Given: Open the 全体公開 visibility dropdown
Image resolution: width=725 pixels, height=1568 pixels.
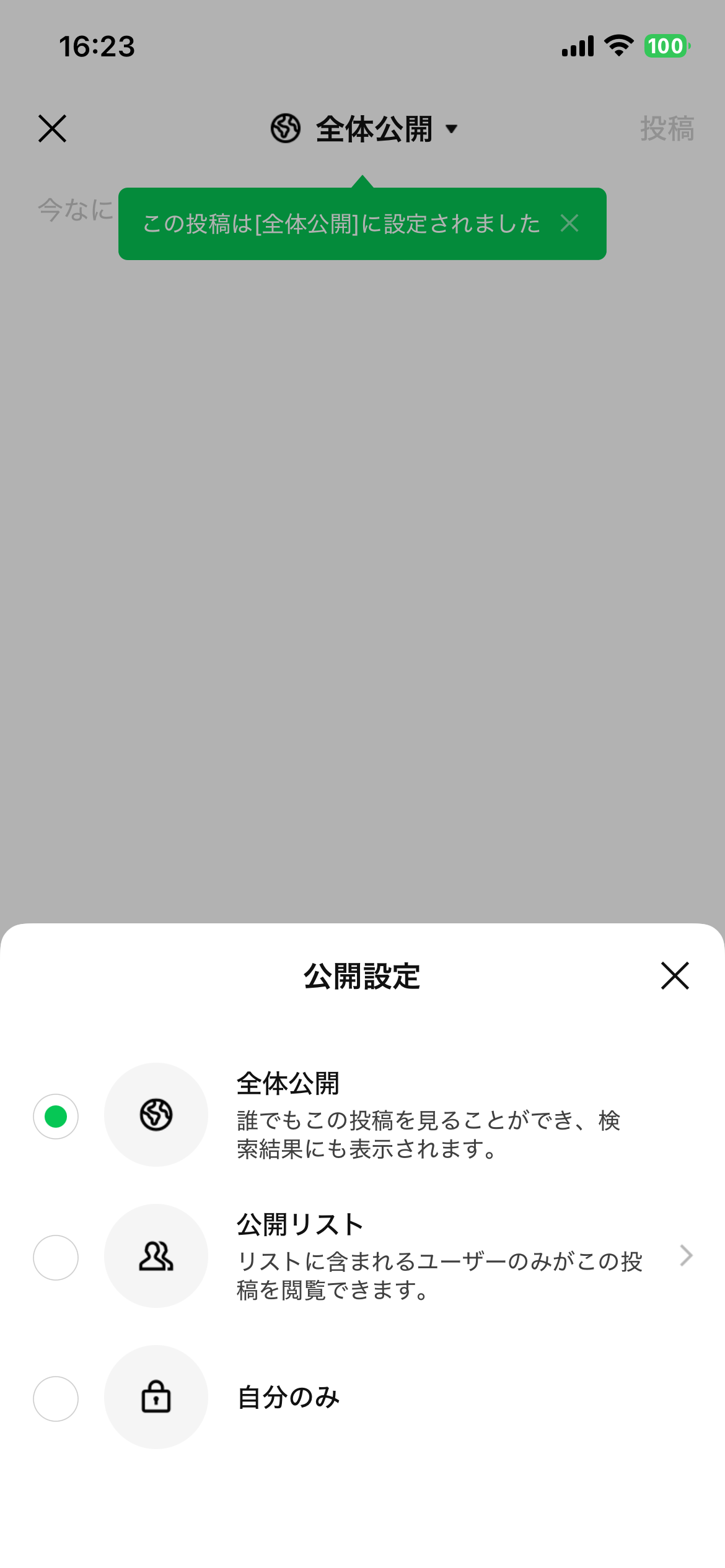Looking at the screenshot, I should coord(364,129).
